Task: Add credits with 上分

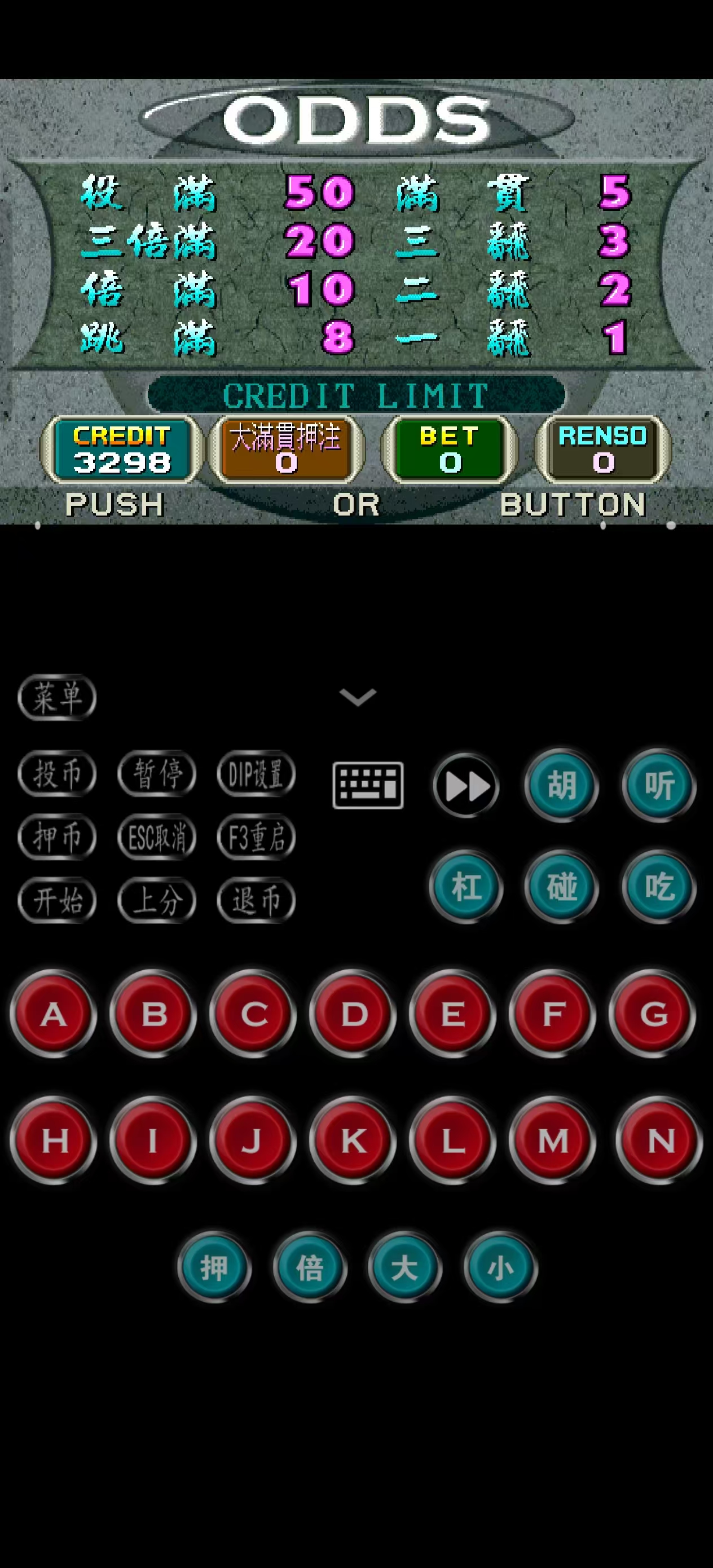Action: [156, 900]
